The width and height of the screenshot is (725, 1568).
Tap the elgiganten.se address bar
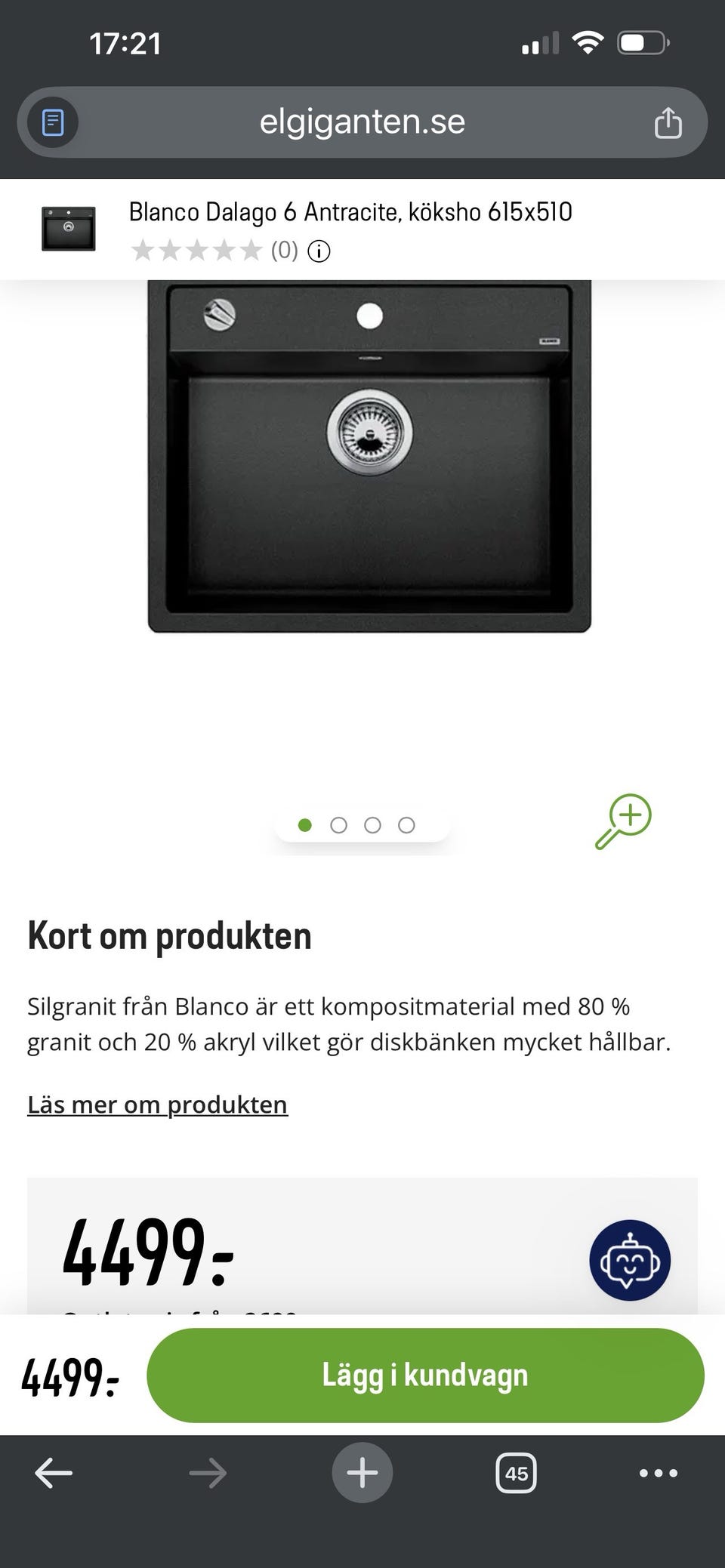click(x=362, y=122)
